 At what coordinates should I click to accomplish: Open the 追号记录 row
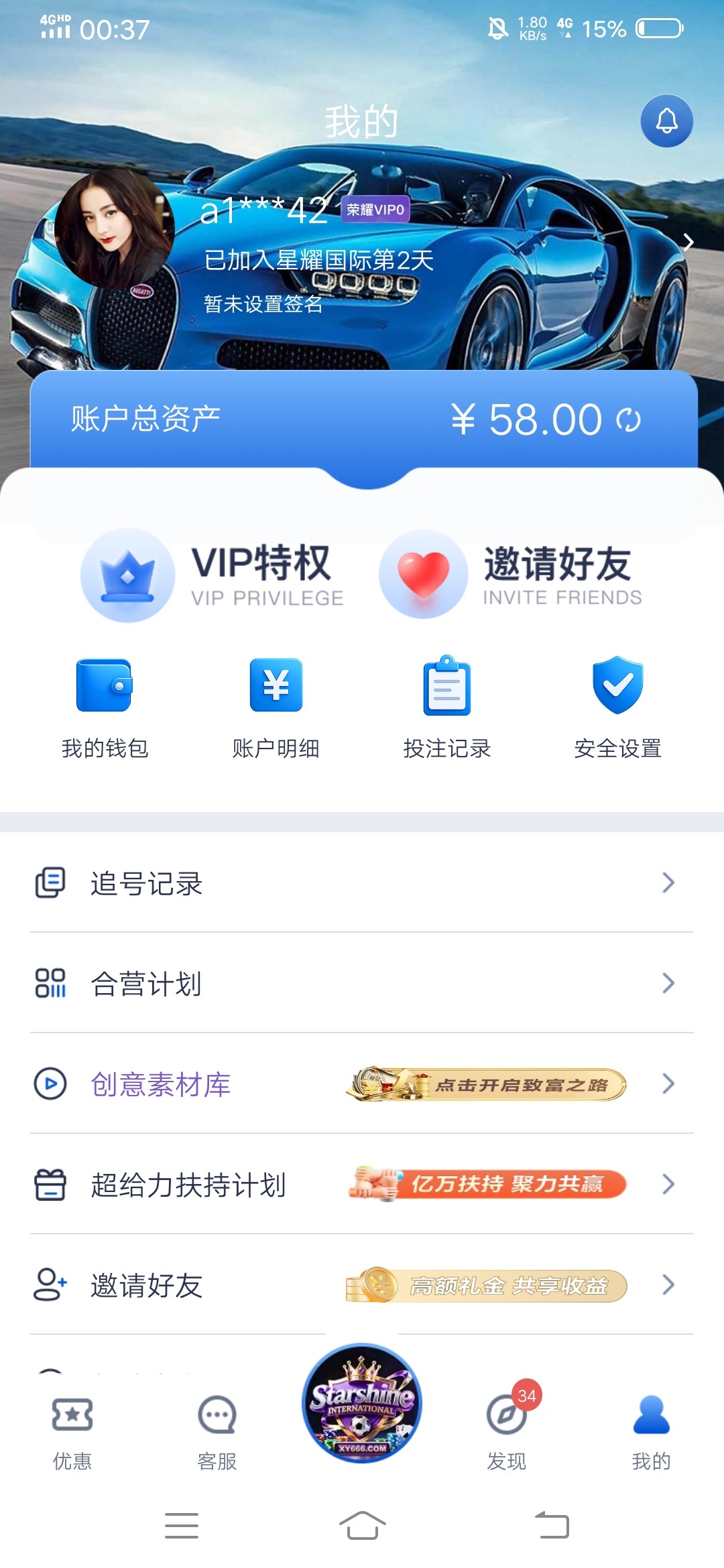pyautogui.click(x=362, y=883)
